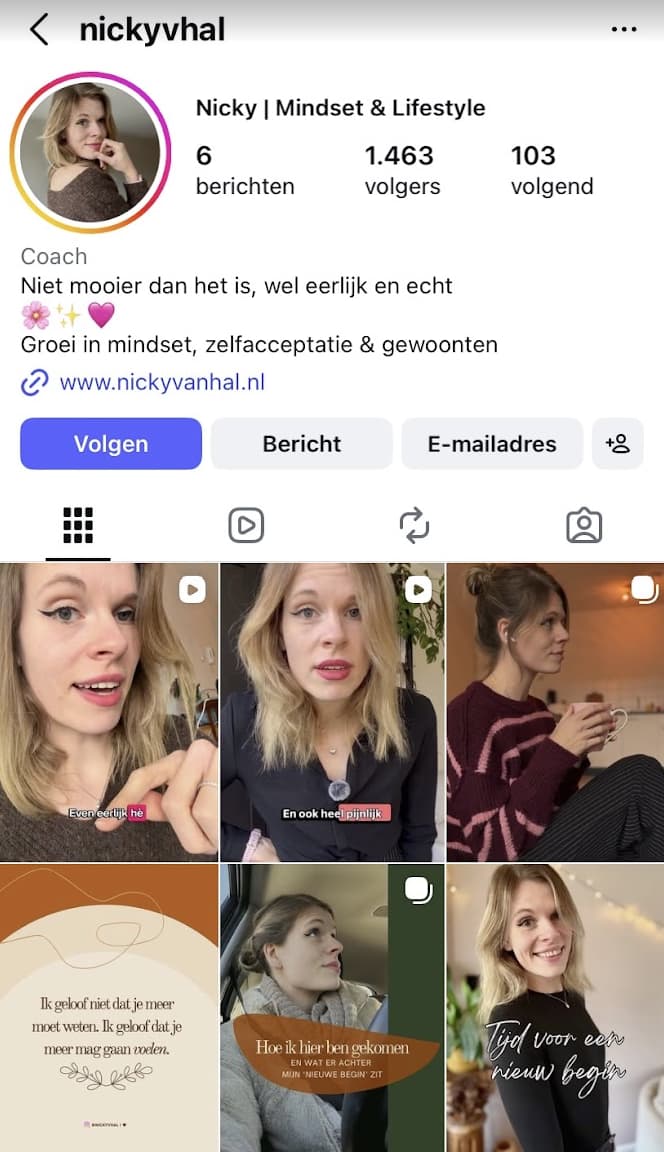Go back using the arrow icon
Viewport: 664px width, 1152px height.
(x=39, y=30)
